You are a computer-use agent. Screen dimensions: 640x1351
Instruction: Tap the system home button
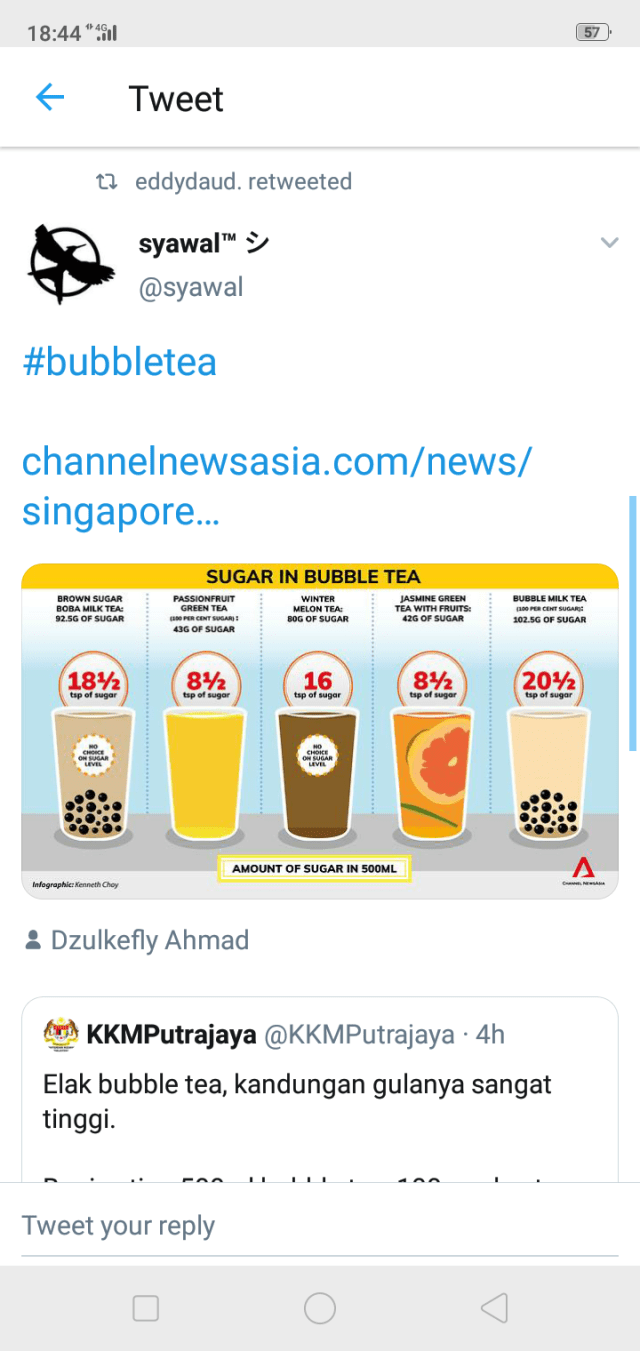click(x=320, y=1308)
